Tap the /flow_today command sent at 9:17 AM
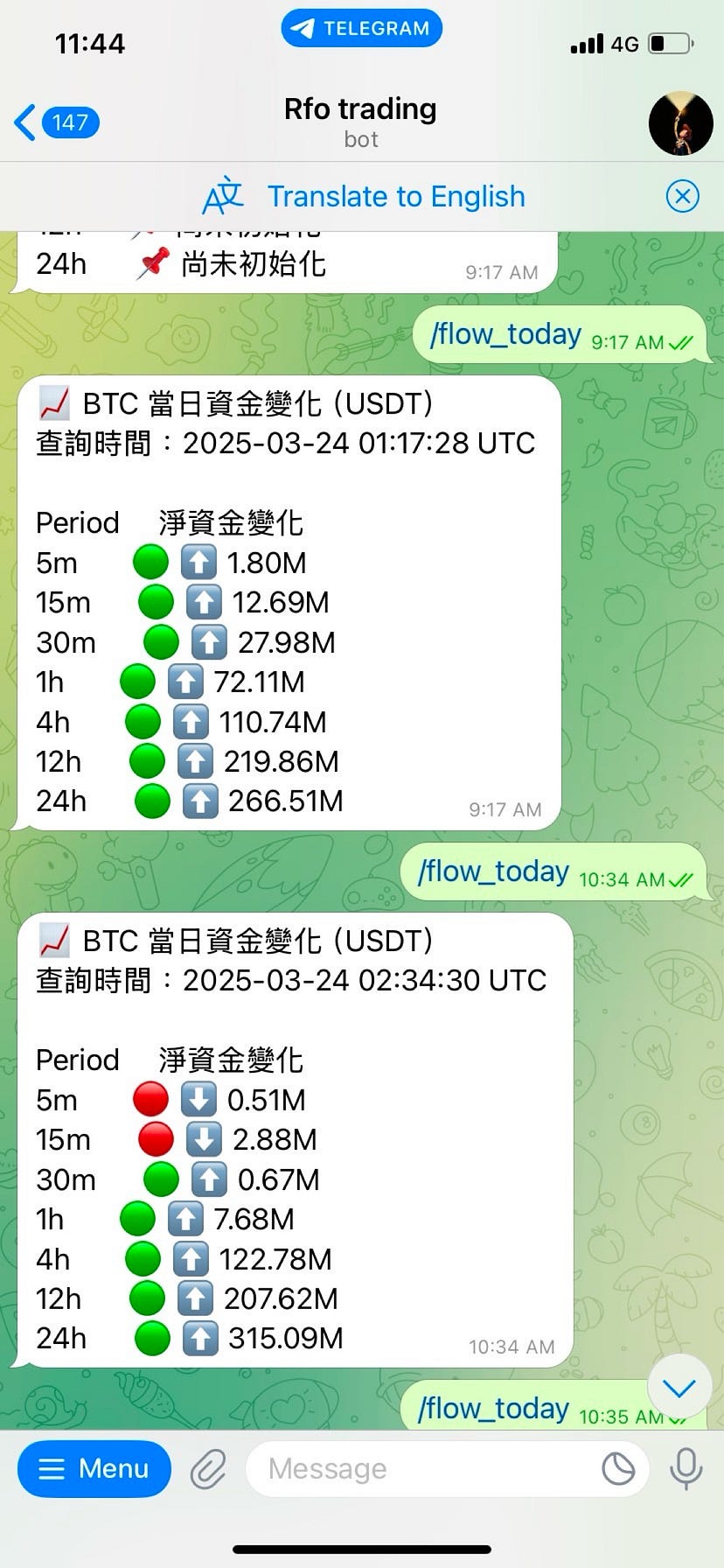724x1568 pixels. [505, 334]
